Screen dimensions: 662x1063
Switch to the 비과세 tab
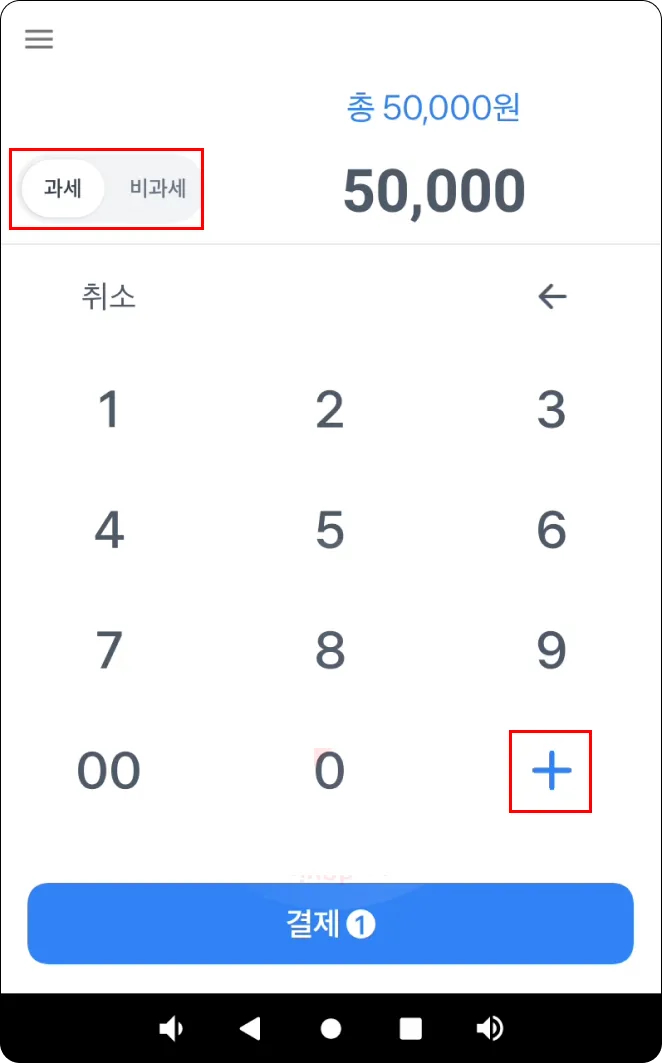pos(158,188)
